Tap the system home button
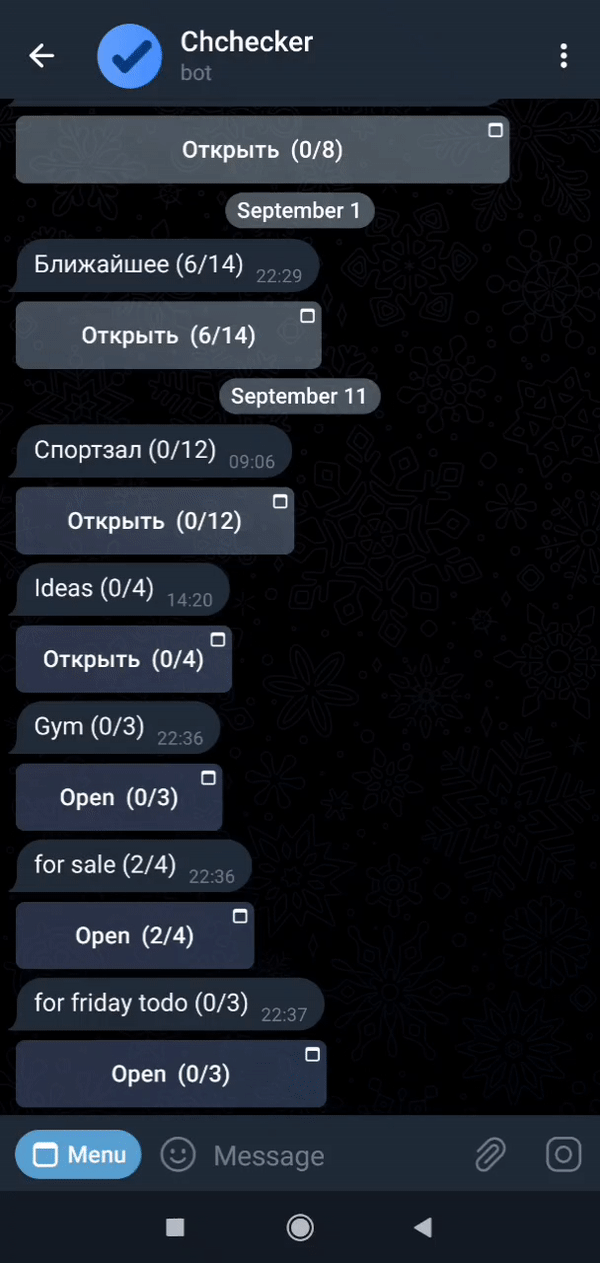Viewport: 600px width, 1263px height. 300,1227
